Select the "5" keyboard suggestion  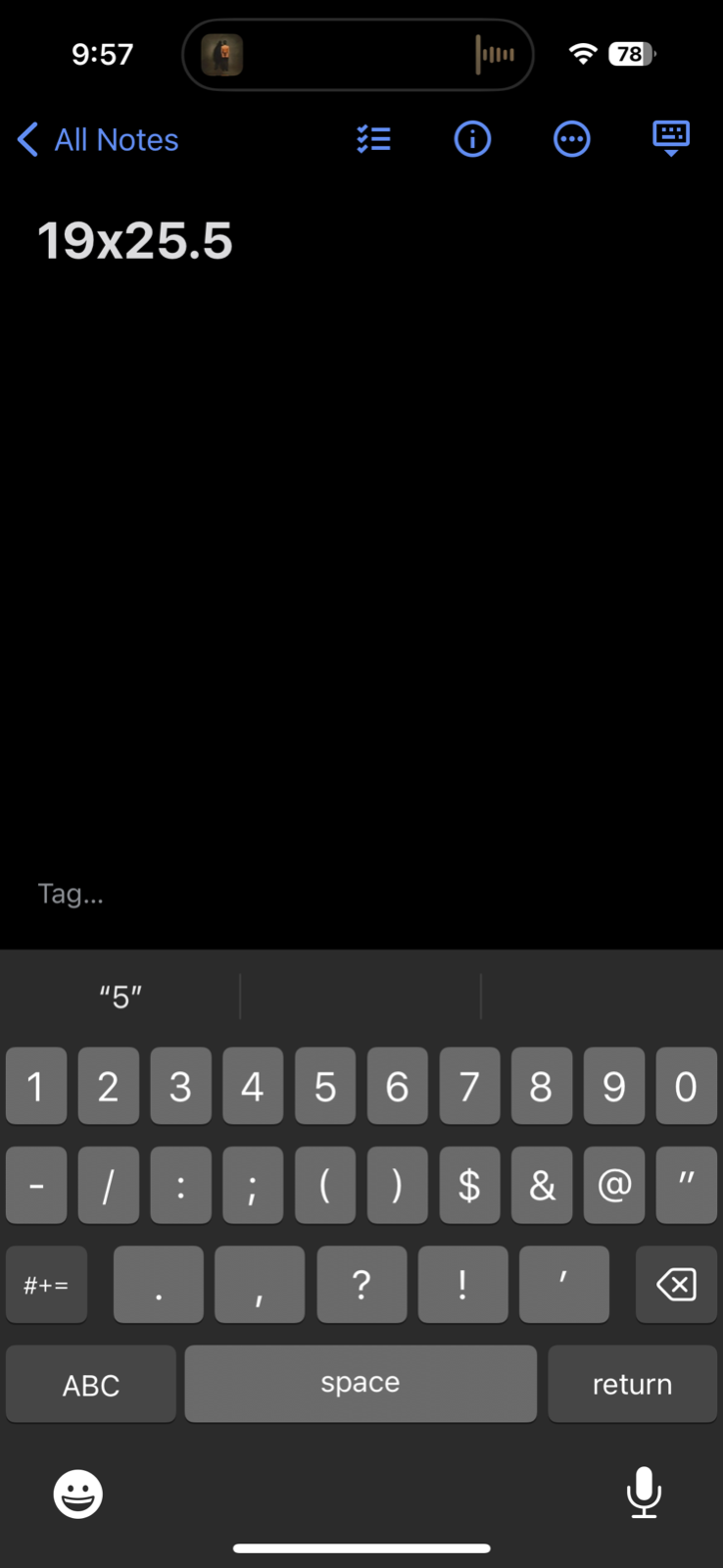click(x=120, y=997)
